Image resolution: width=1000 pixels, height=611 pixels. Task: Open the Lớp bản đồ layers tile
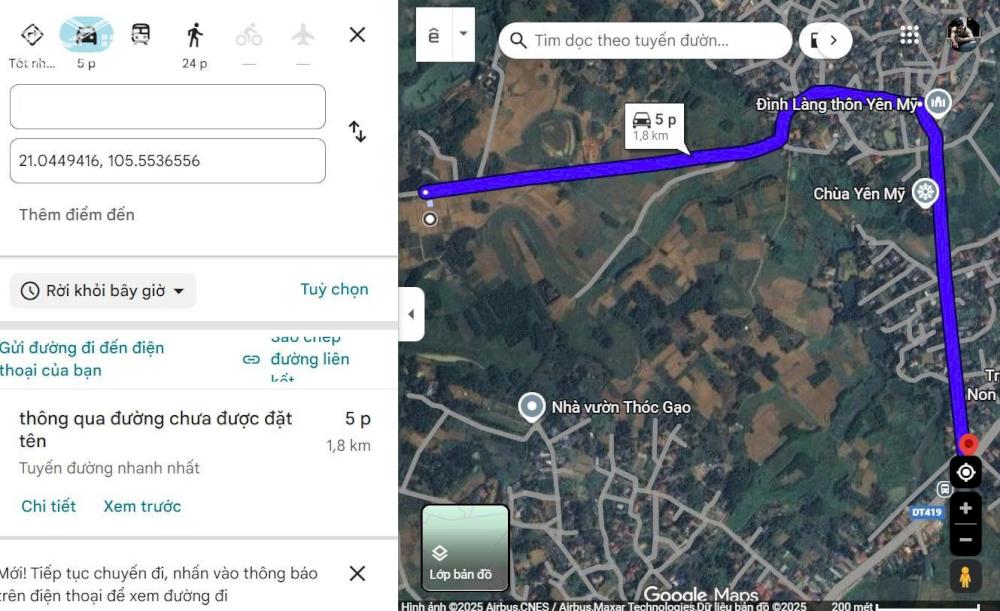tap(465, 547)
